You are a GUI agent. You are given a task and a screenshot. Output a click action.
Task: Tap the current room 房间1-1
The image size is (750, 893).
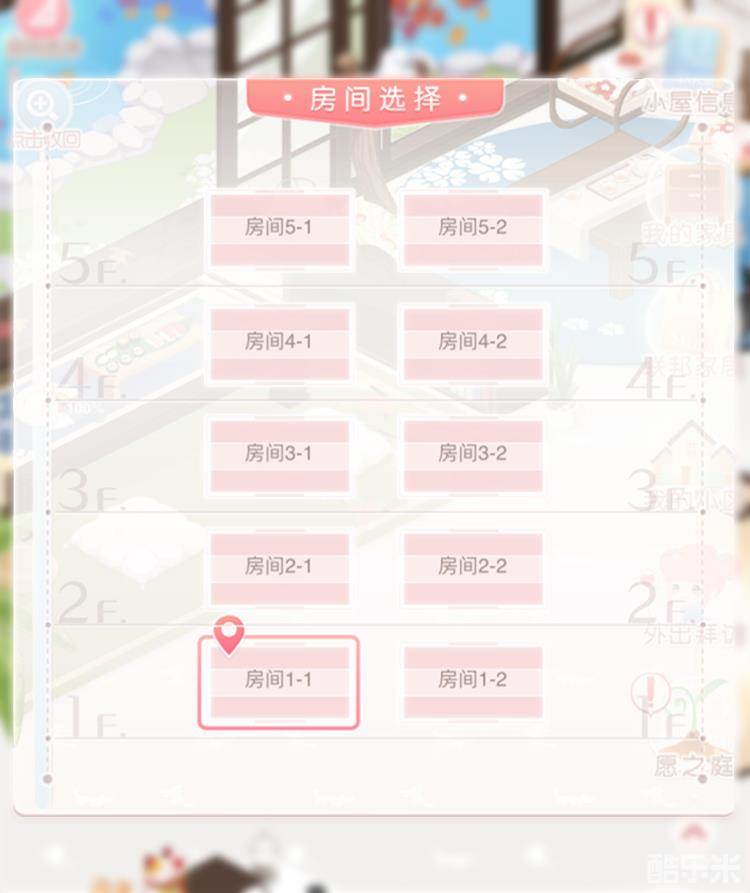[x=279, y=681]
